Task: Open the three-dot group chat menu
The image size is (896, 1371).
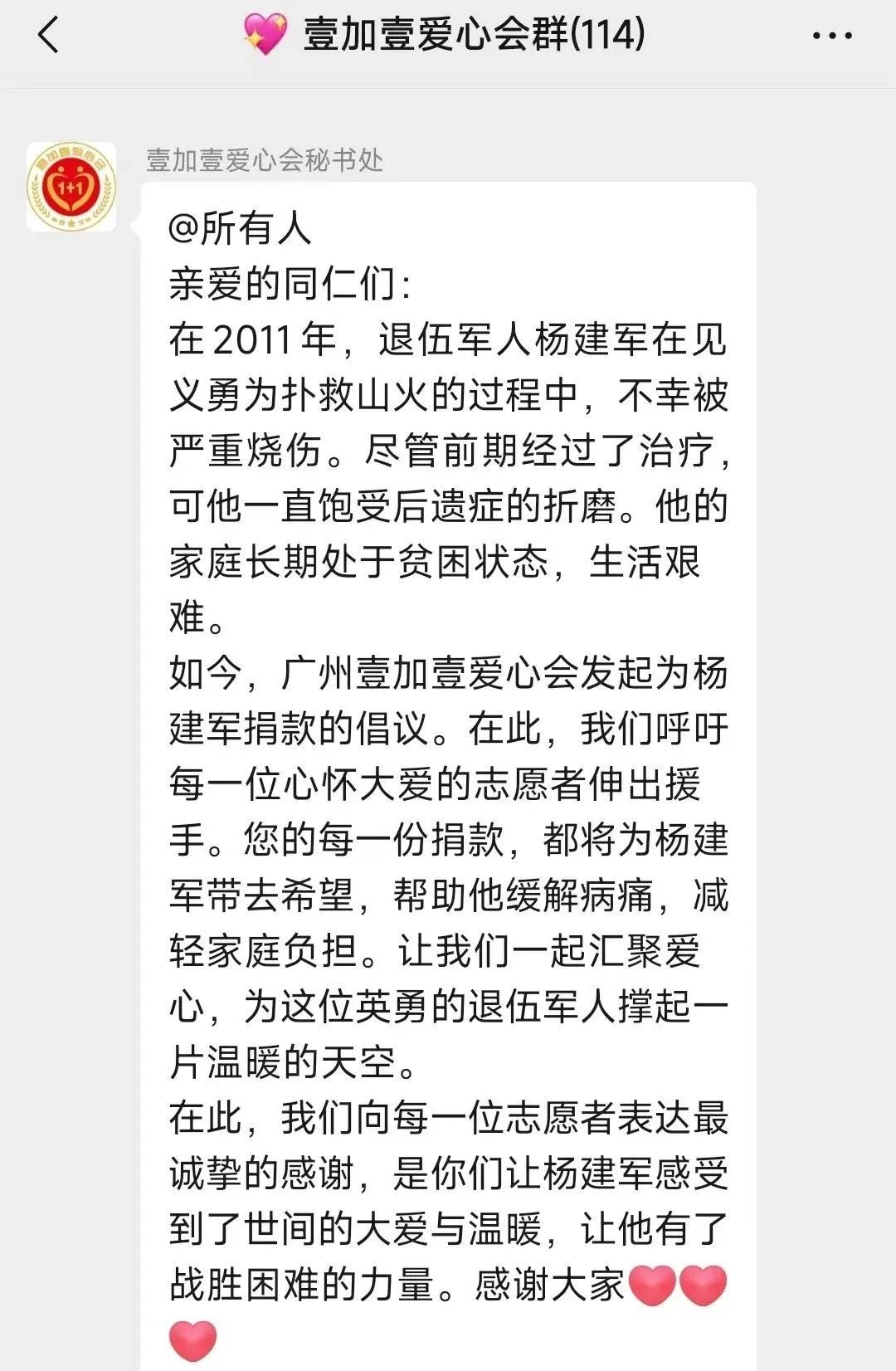Action: (x=831, y=37)
